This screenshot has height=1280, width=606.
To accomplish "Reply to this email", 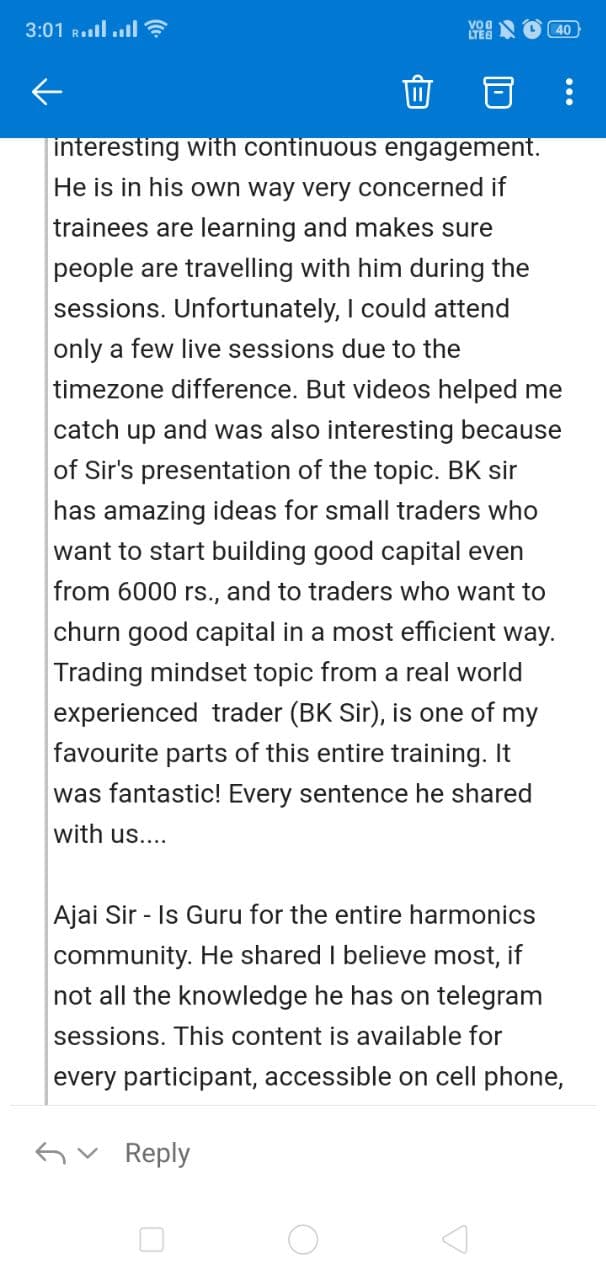I will pos(157,1153).
